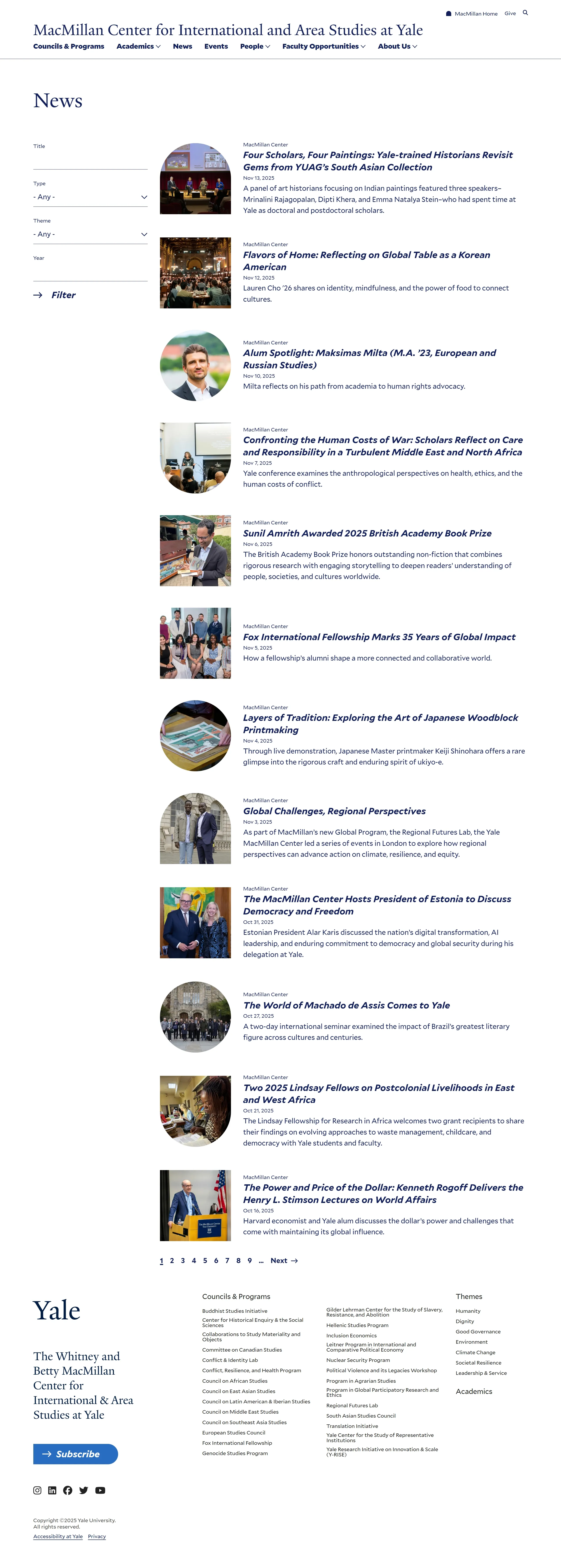
Task: Open the Type dropdown
Action: coord(90,197)
